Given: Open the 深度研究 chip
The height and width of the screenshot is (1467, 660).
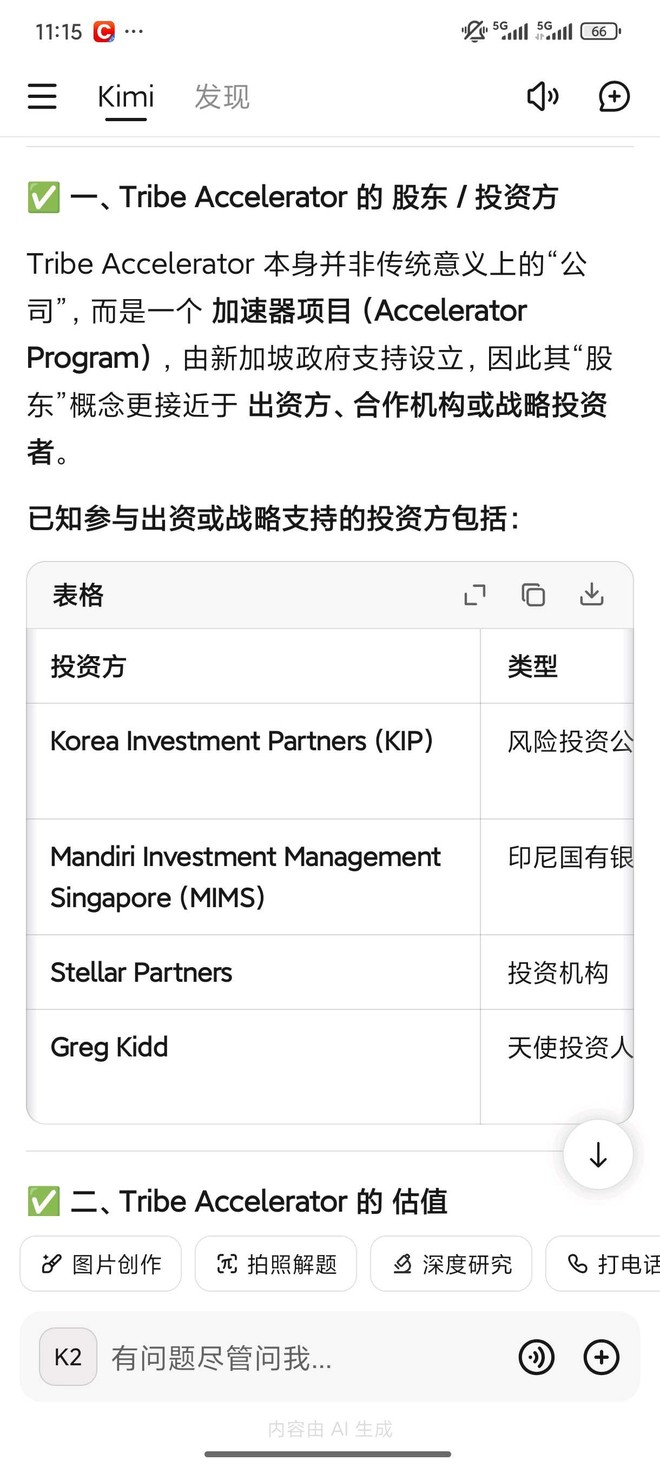Looking at the screenshot, I should point(451,1264).
